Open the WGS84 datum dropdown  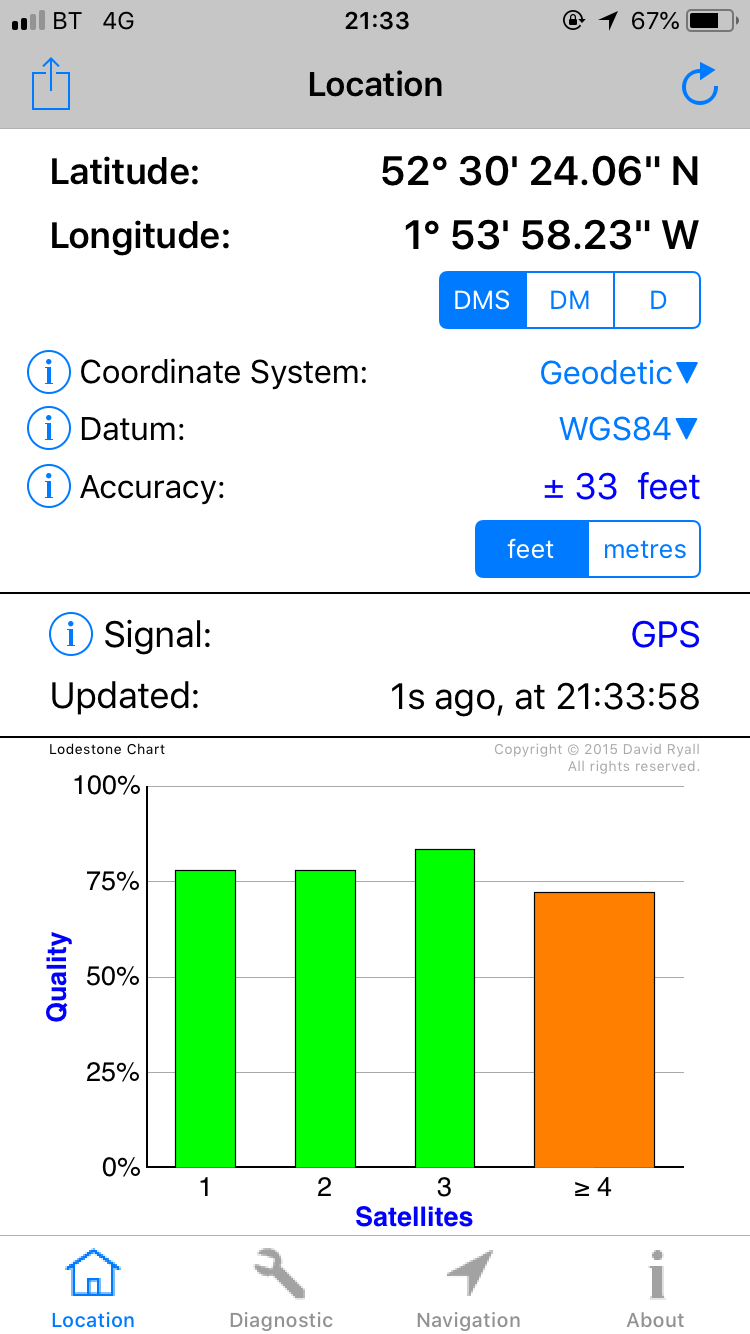(x=628, y=429)
